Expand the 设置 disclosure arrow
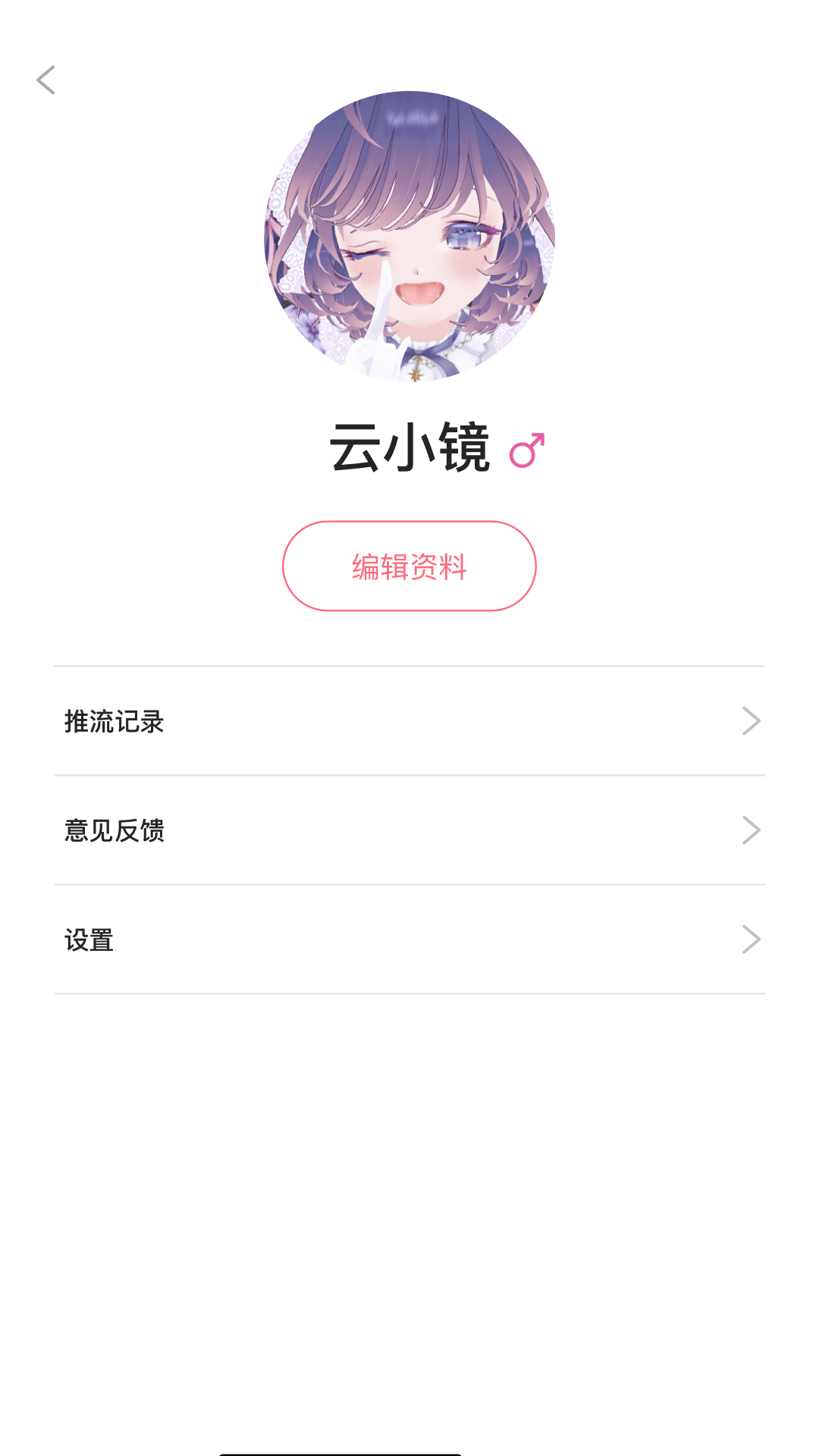 click(x=751, y=939)
